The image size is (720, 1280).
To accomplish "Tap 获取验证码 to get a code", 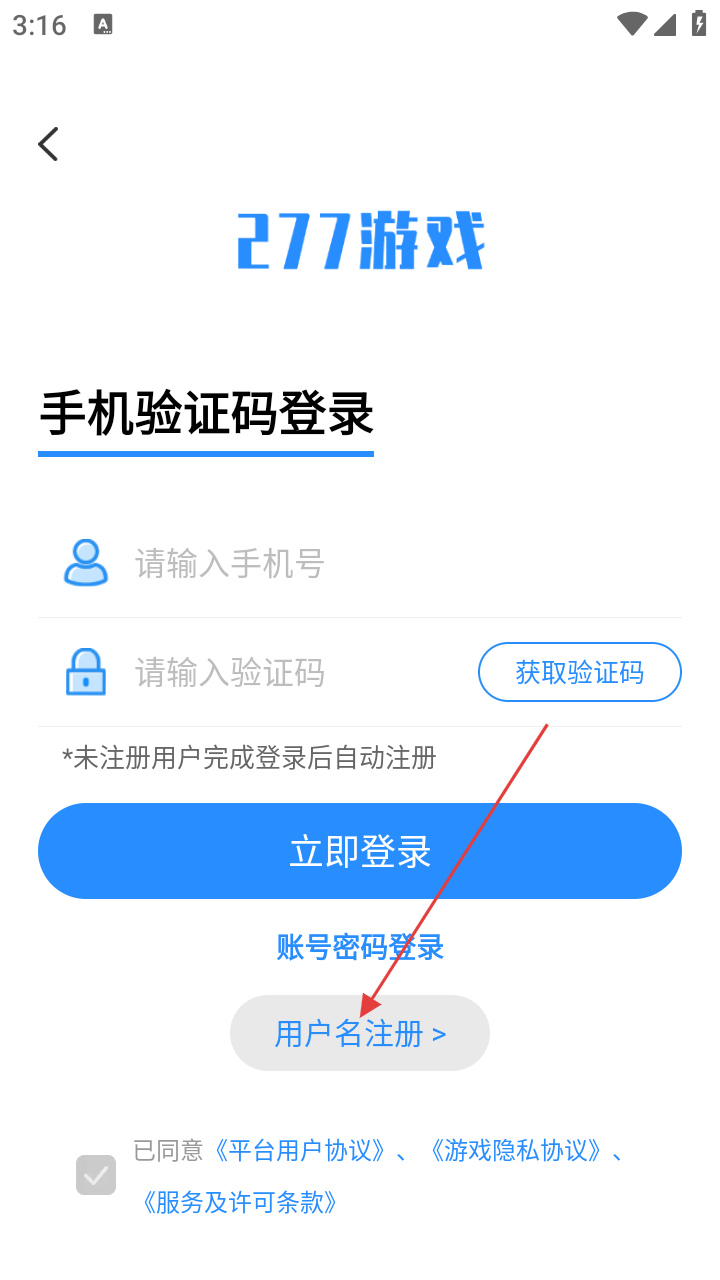I will [580, 673].
